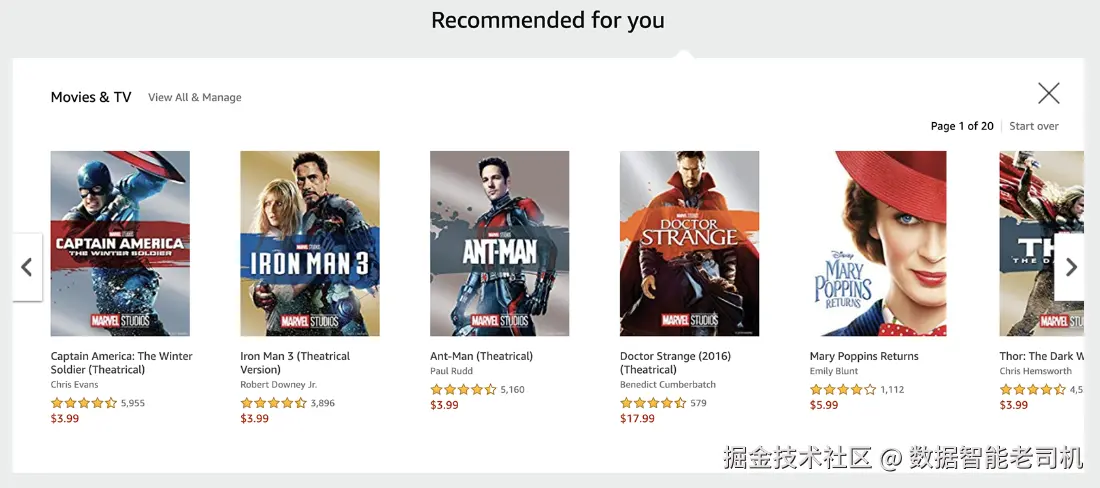Open the Mary Poppins Returns title link
The width and height of the screenshot is (1100, 488).
(x=863, y=356)
